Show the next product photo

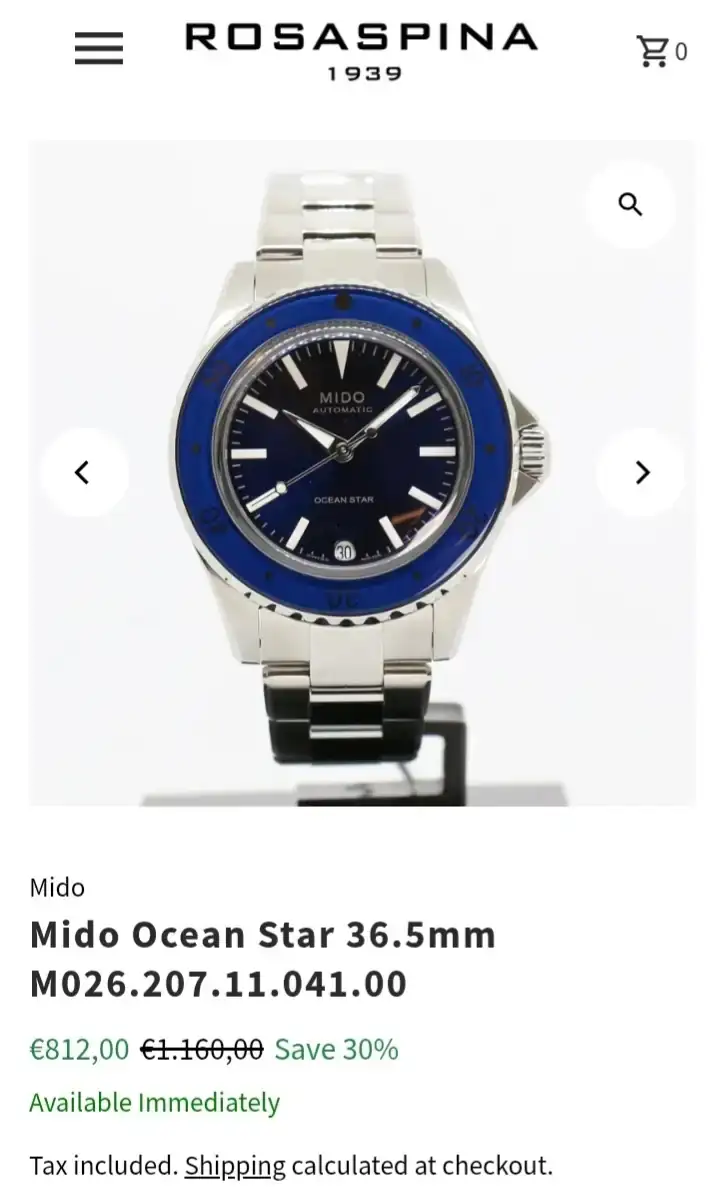pos(641,472)
